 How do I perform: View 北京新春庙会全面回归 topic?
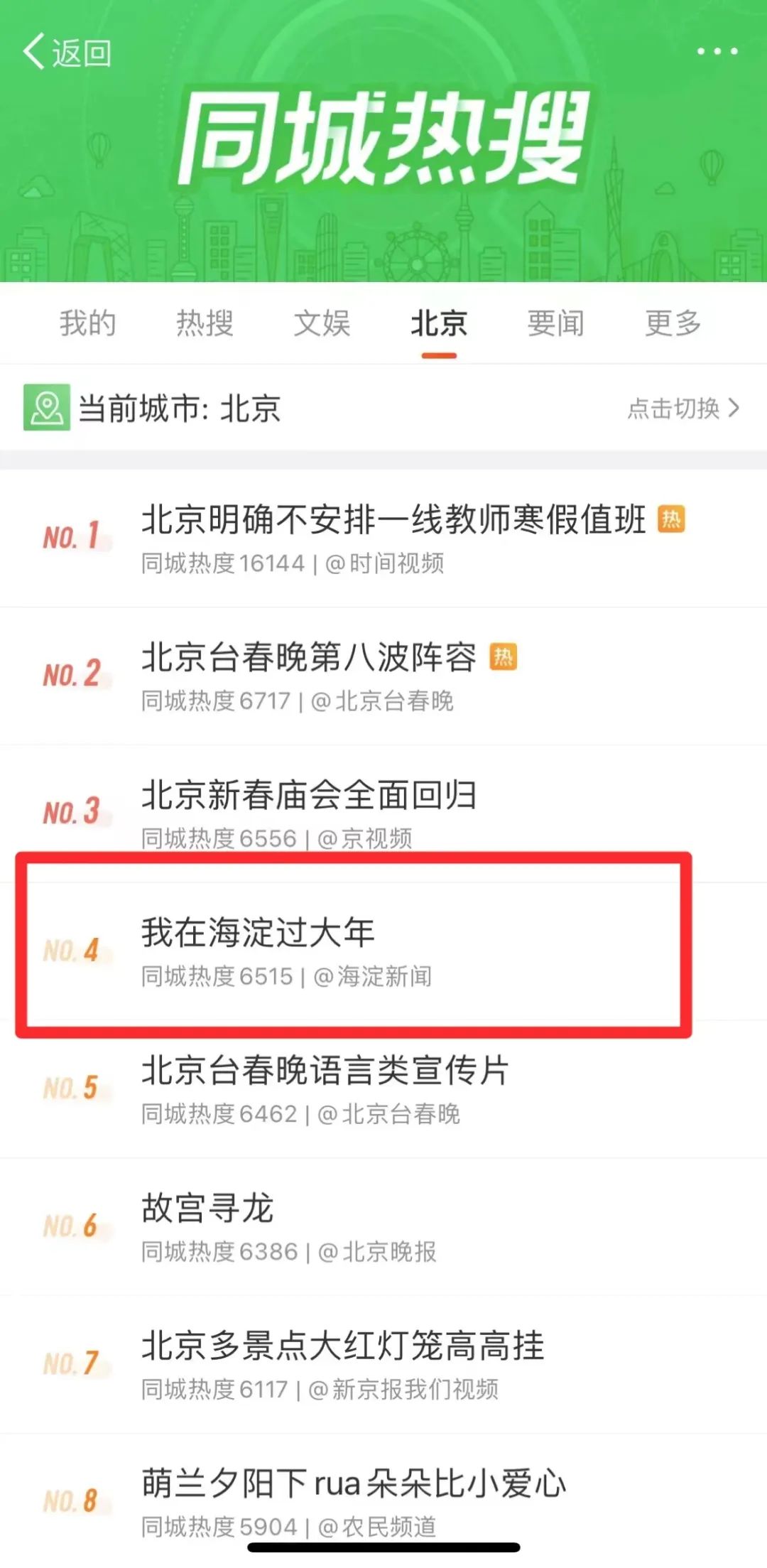309,795
